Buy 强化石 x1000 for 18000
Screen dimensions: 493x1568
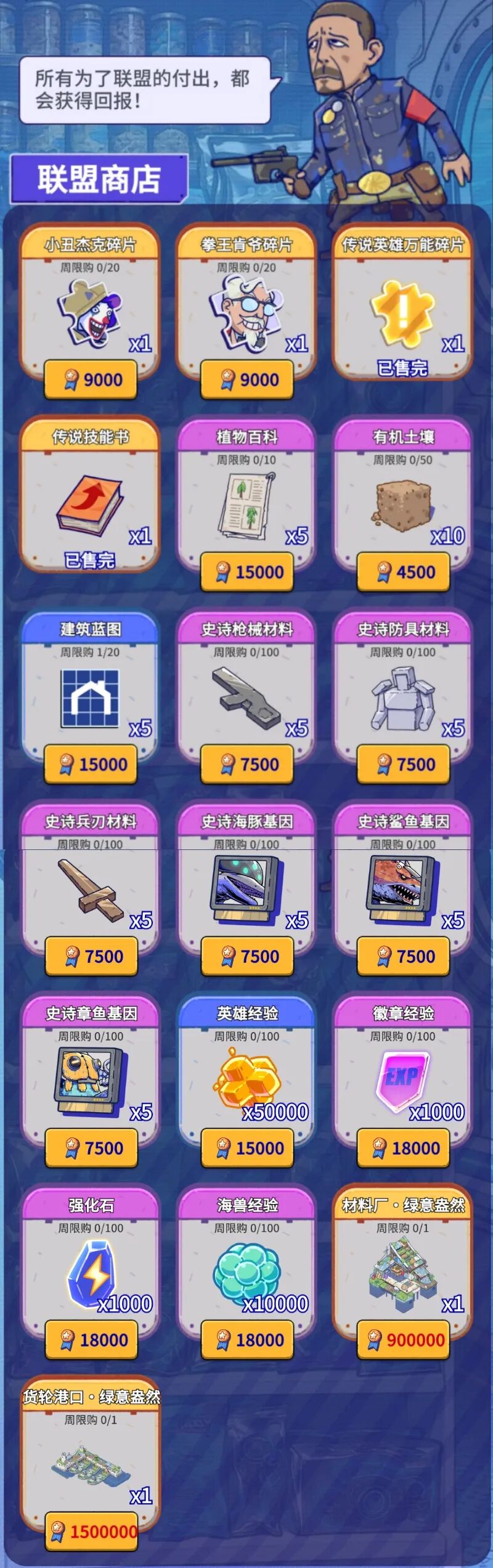pos(91,1340)
